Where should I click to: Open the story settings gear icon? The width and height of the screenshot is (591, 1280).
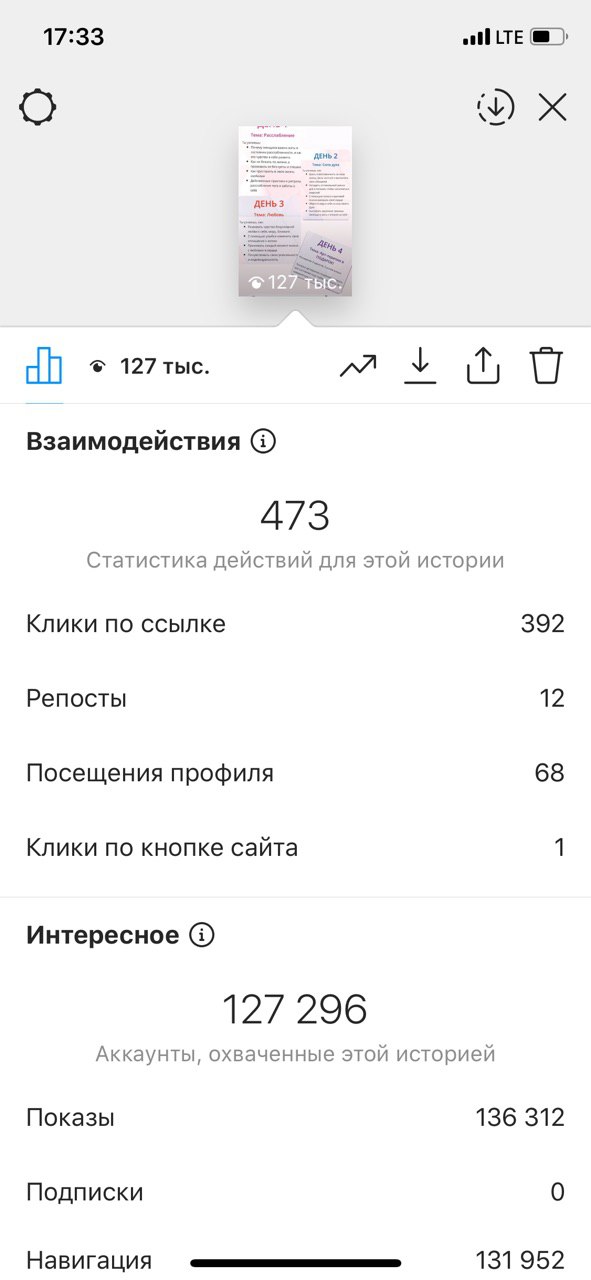pos(37,106)
